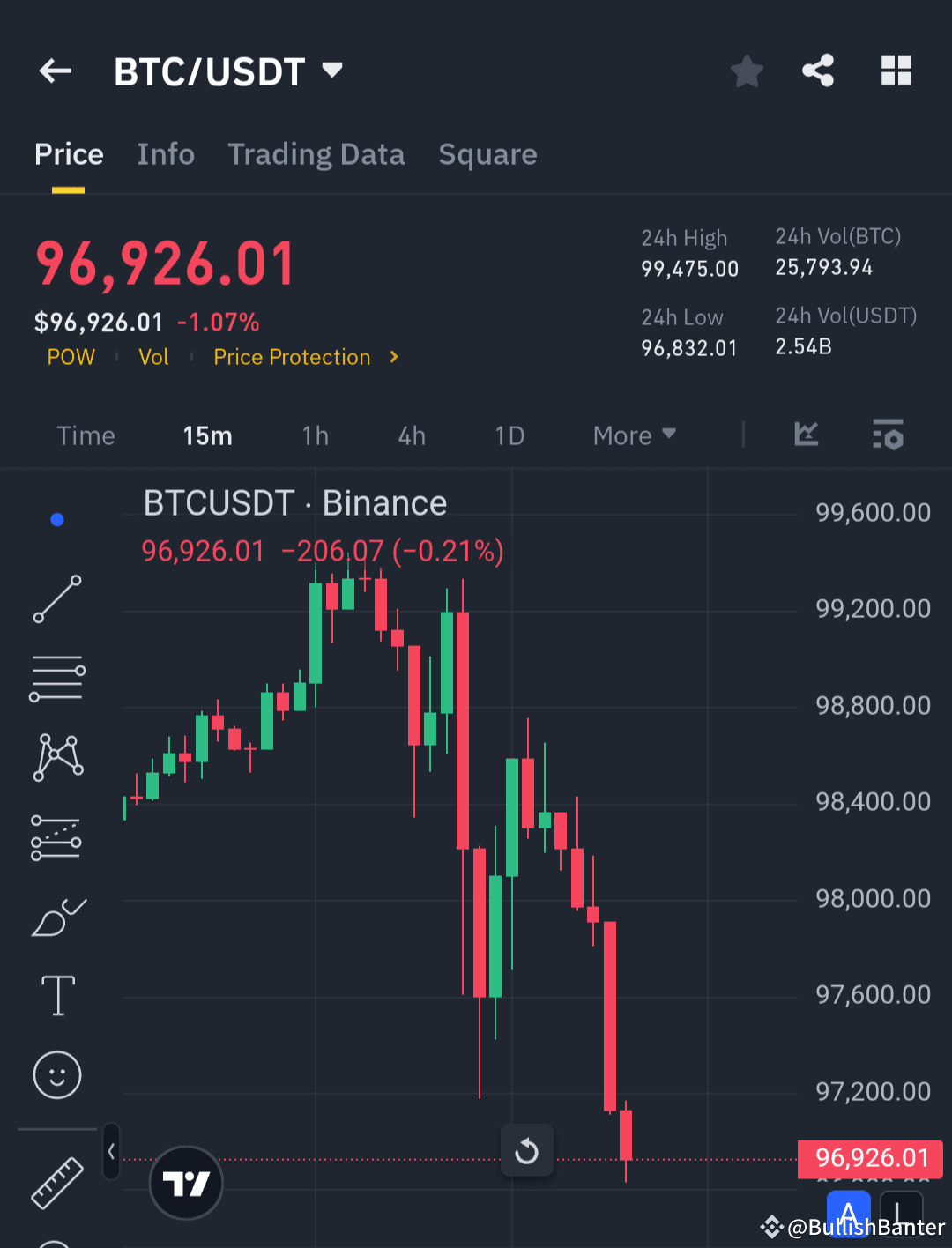Open the horizontal lines drawing tool
Image resolution: width=952 pixels, height=1248 pixels.
coord(56,678)
